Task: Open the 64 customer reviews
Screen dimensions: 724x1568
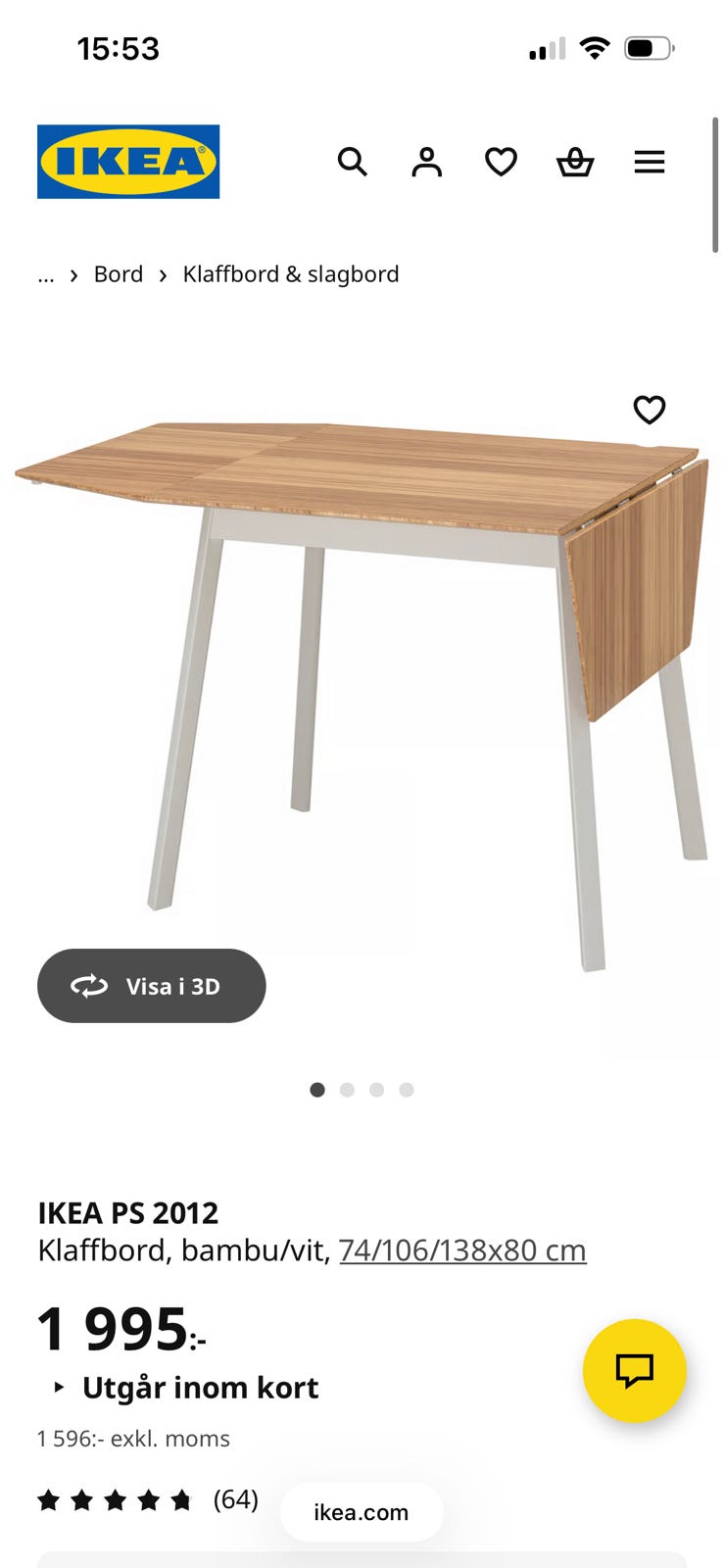Action: [x=235, y=1499]
